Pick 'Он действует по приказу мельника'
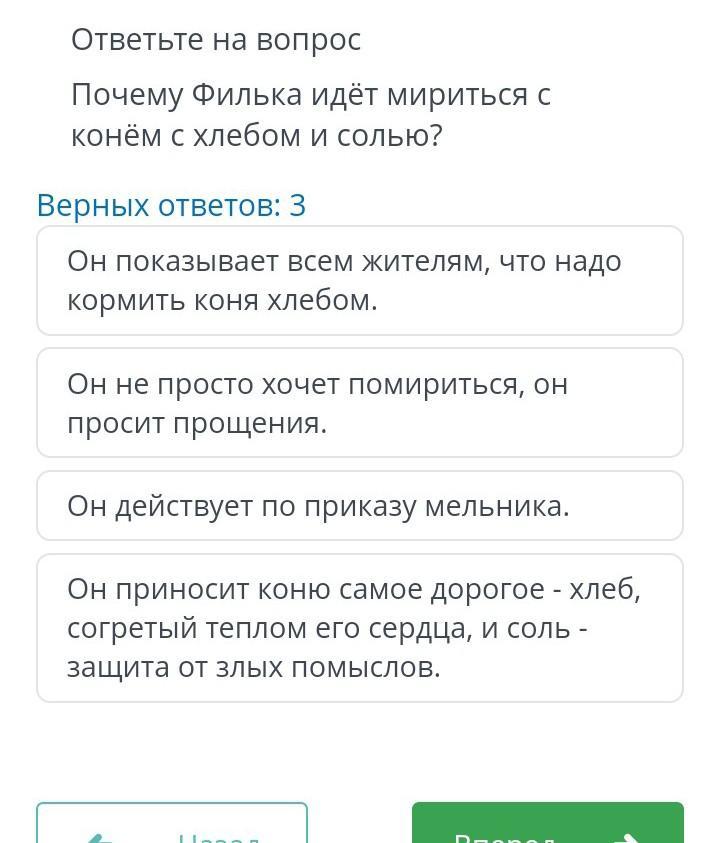 [360, 506]
